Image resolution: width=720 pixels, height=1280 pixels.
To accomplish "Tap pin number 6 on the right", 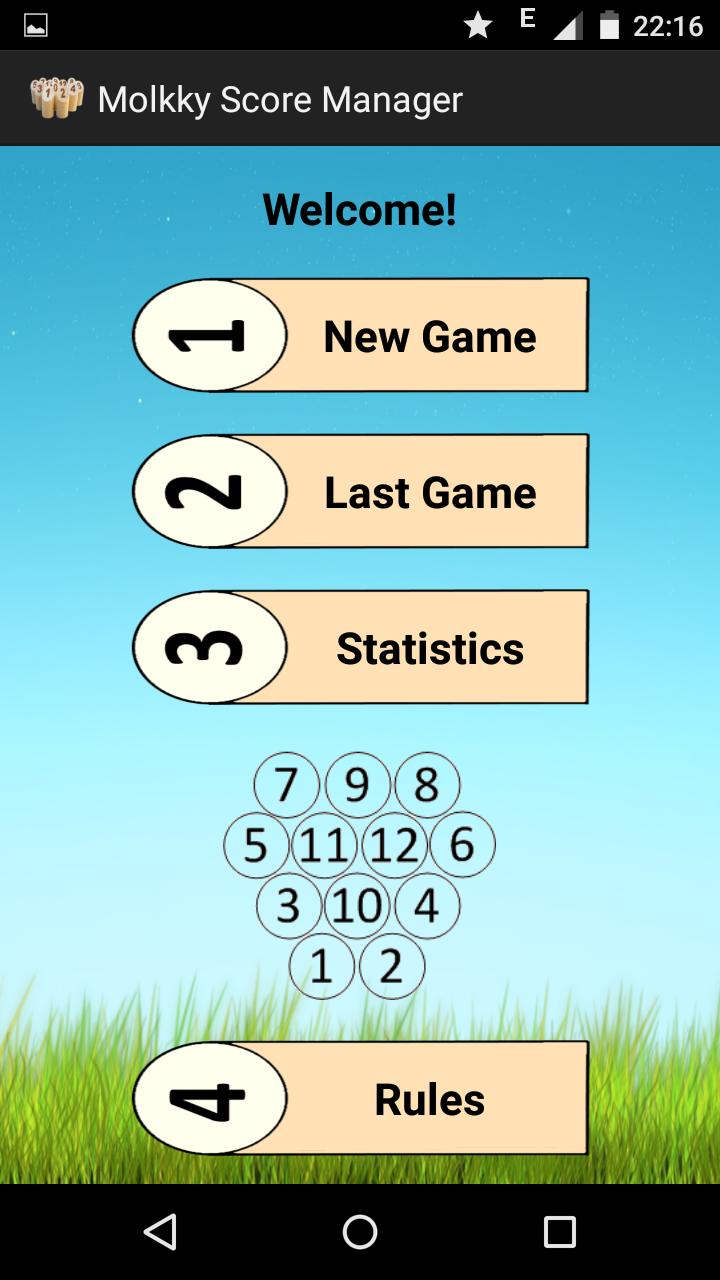I will [x=462, y=845].
